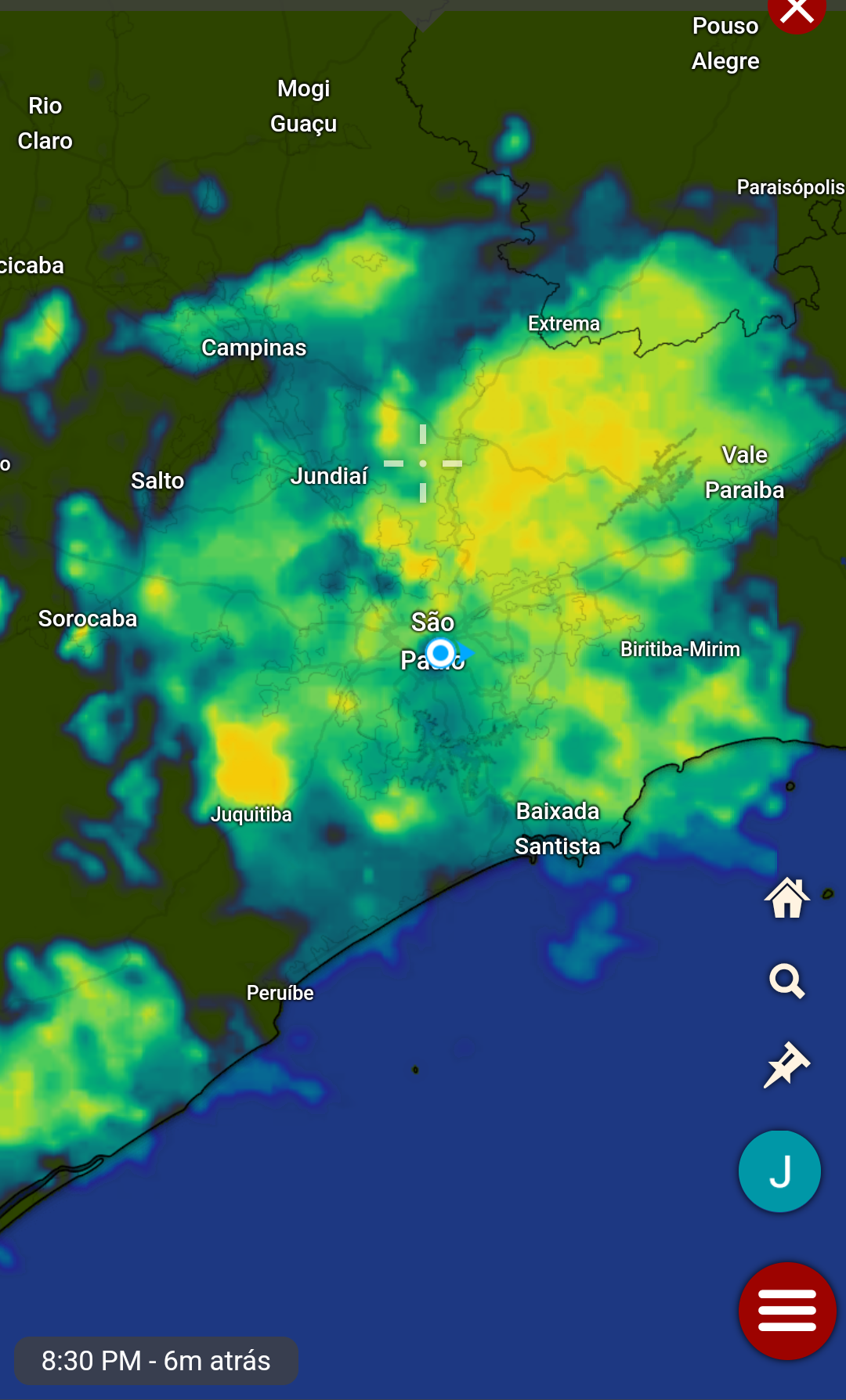Open the teal J circle button

coord(779,1171)
